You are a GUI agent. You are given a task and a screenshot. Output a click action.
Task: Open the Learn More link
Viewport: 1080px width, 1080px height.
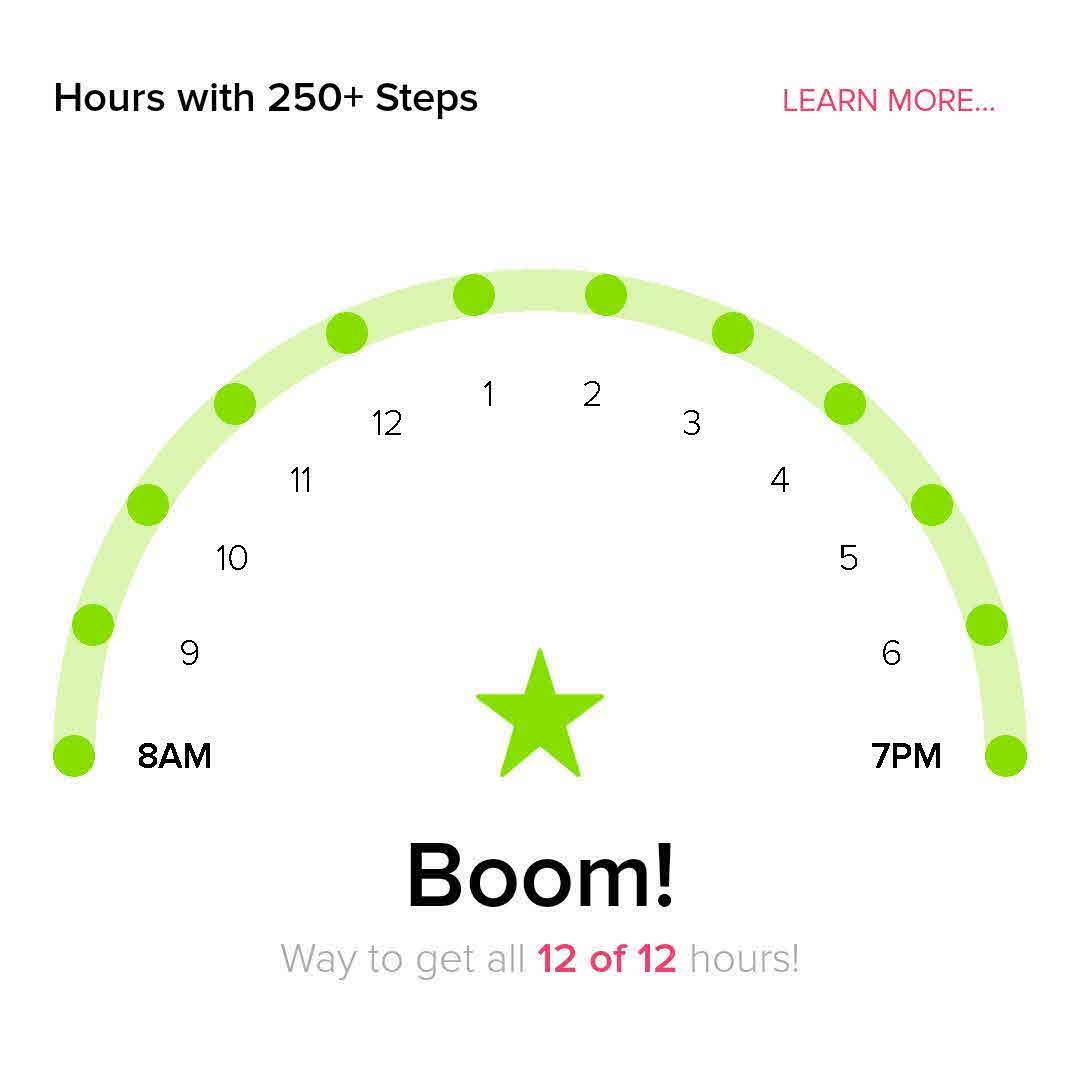888,101
